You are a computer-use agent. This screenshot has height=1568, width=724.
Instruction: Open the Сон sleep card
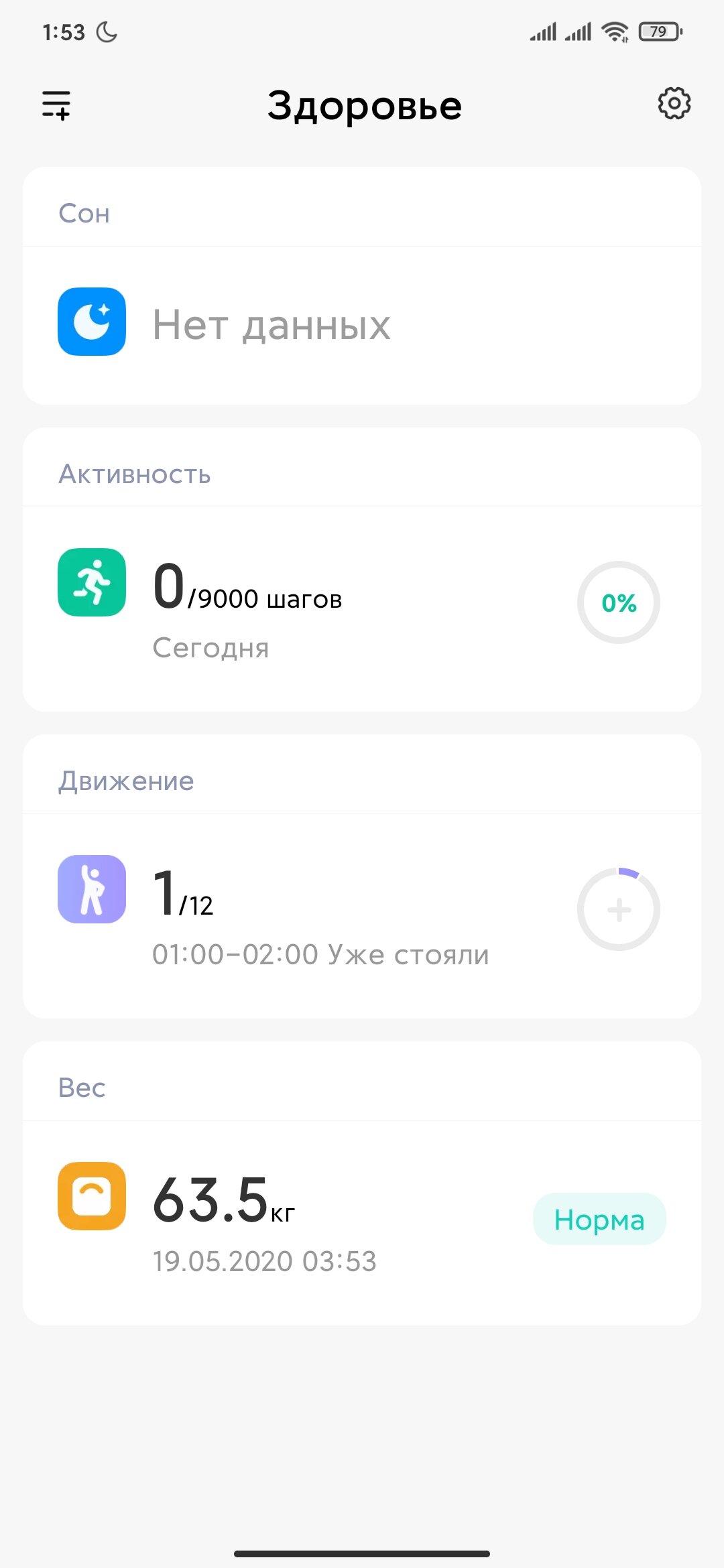pyautogui.click(x=362, y=285)
